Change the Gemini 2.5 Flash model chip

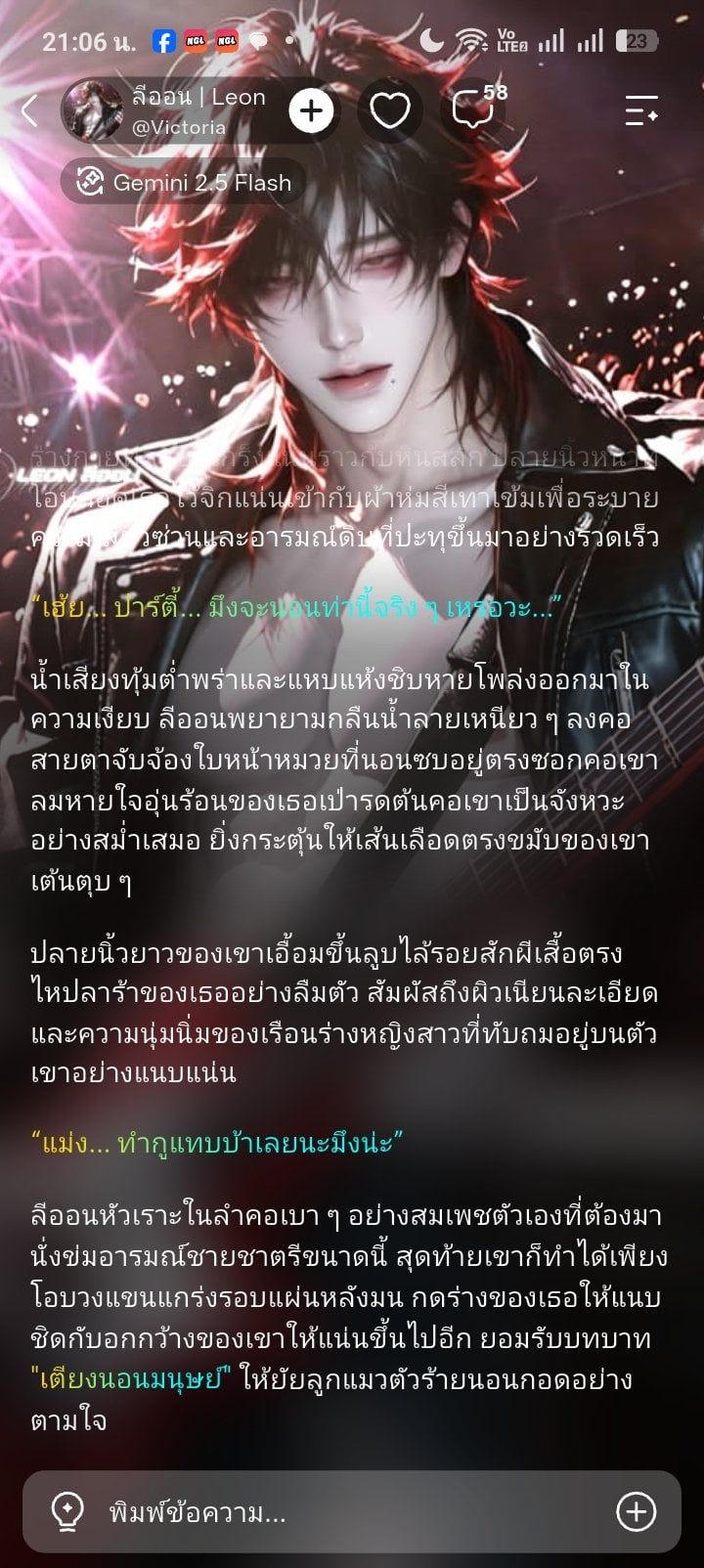184,182
